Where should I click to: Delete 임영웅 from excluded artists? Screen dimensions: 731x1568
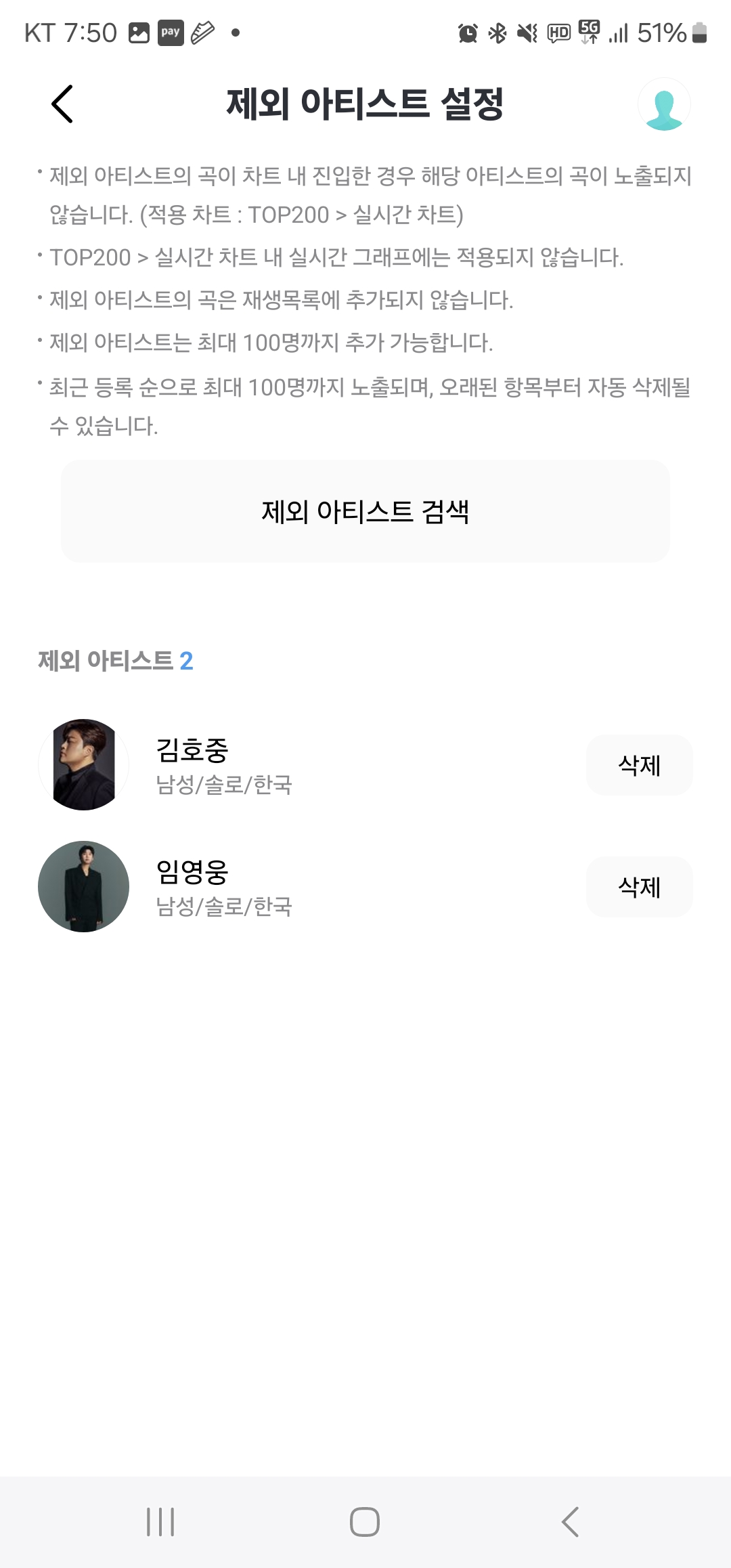(x=639, y=887)
